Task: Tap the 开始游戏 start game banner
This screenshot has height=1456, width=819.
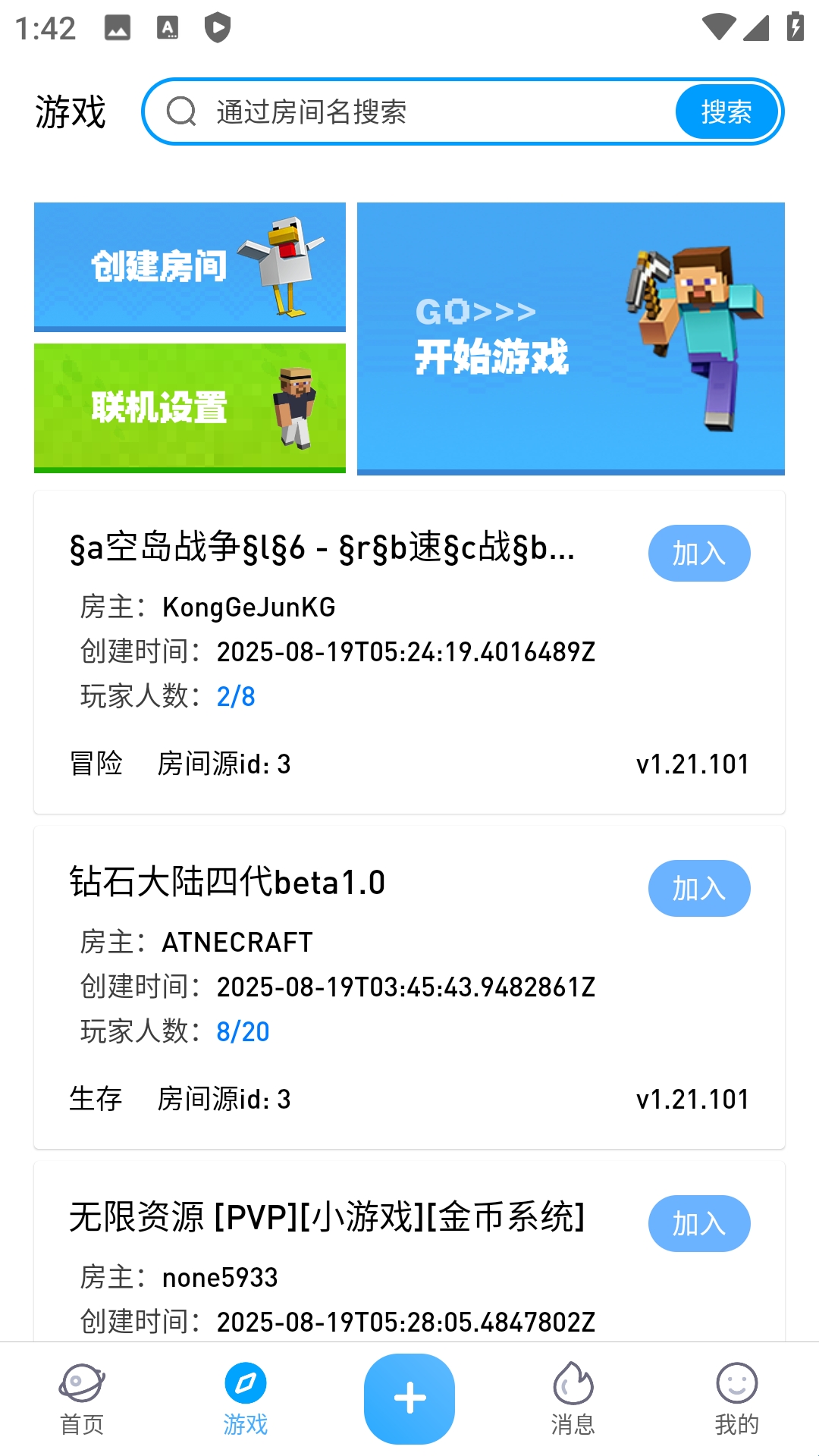Action: (x=570, y=338)
